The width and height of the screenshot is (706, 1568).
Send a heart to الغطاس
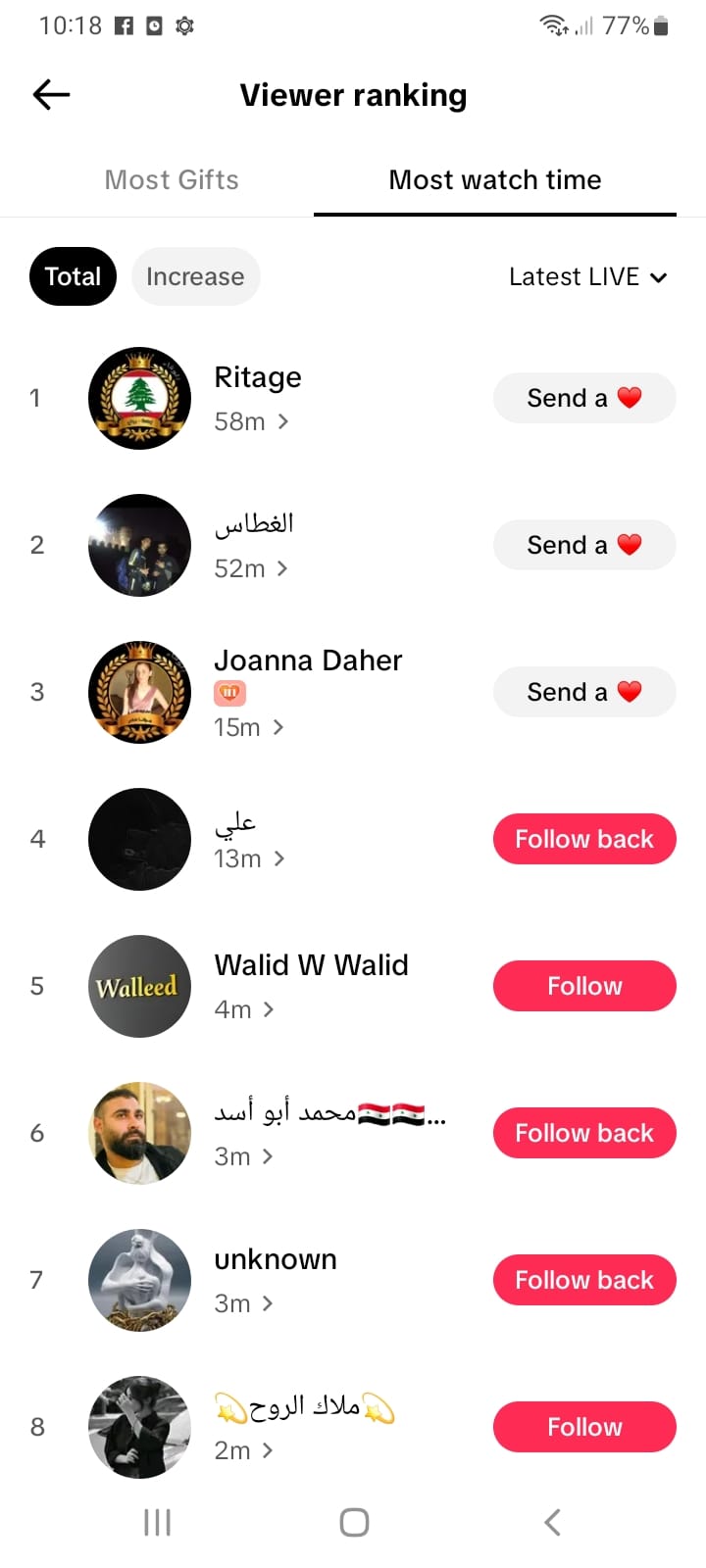click(x=584, y=545)
